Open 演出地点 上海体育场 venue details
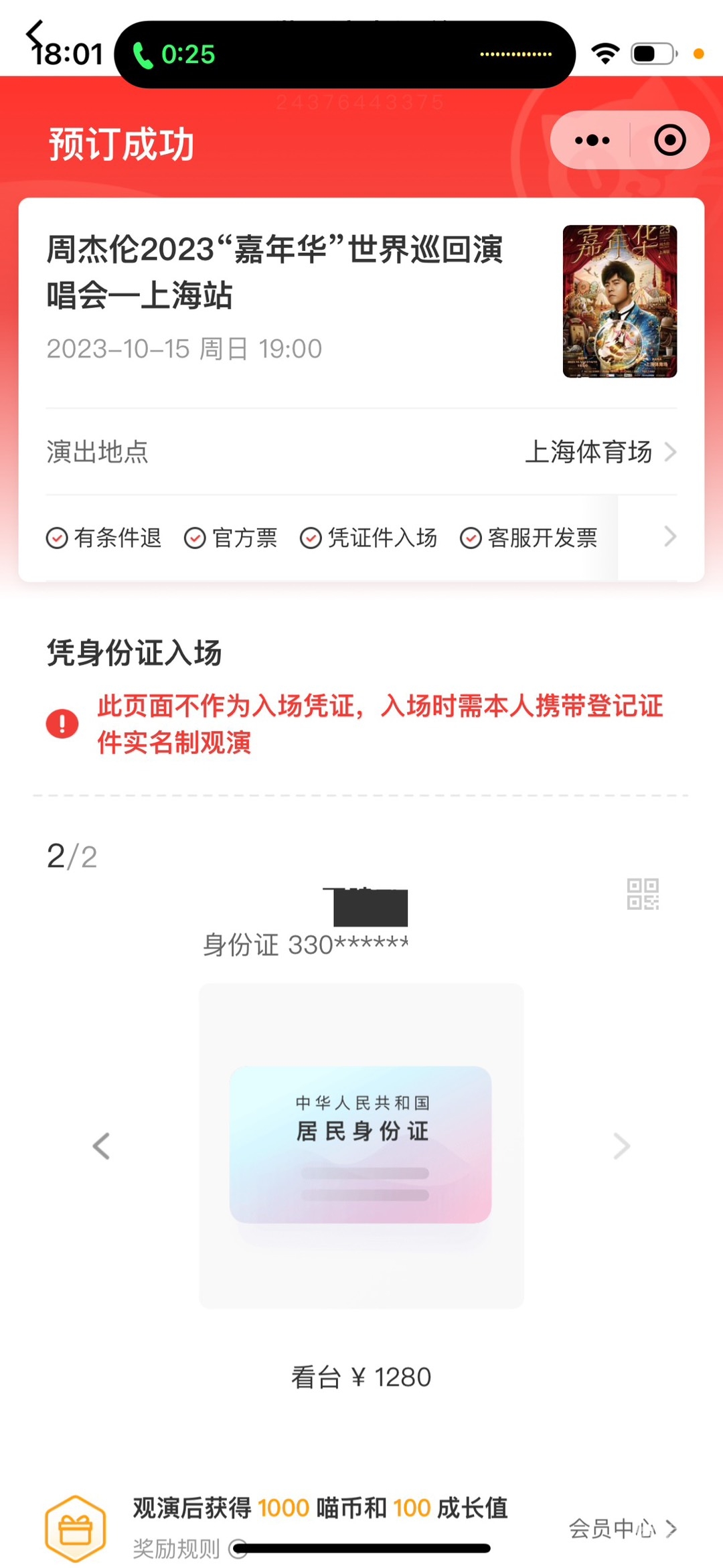Viewport: 723px width, 1568px height. pyautogui.click(x=600, y=452)
